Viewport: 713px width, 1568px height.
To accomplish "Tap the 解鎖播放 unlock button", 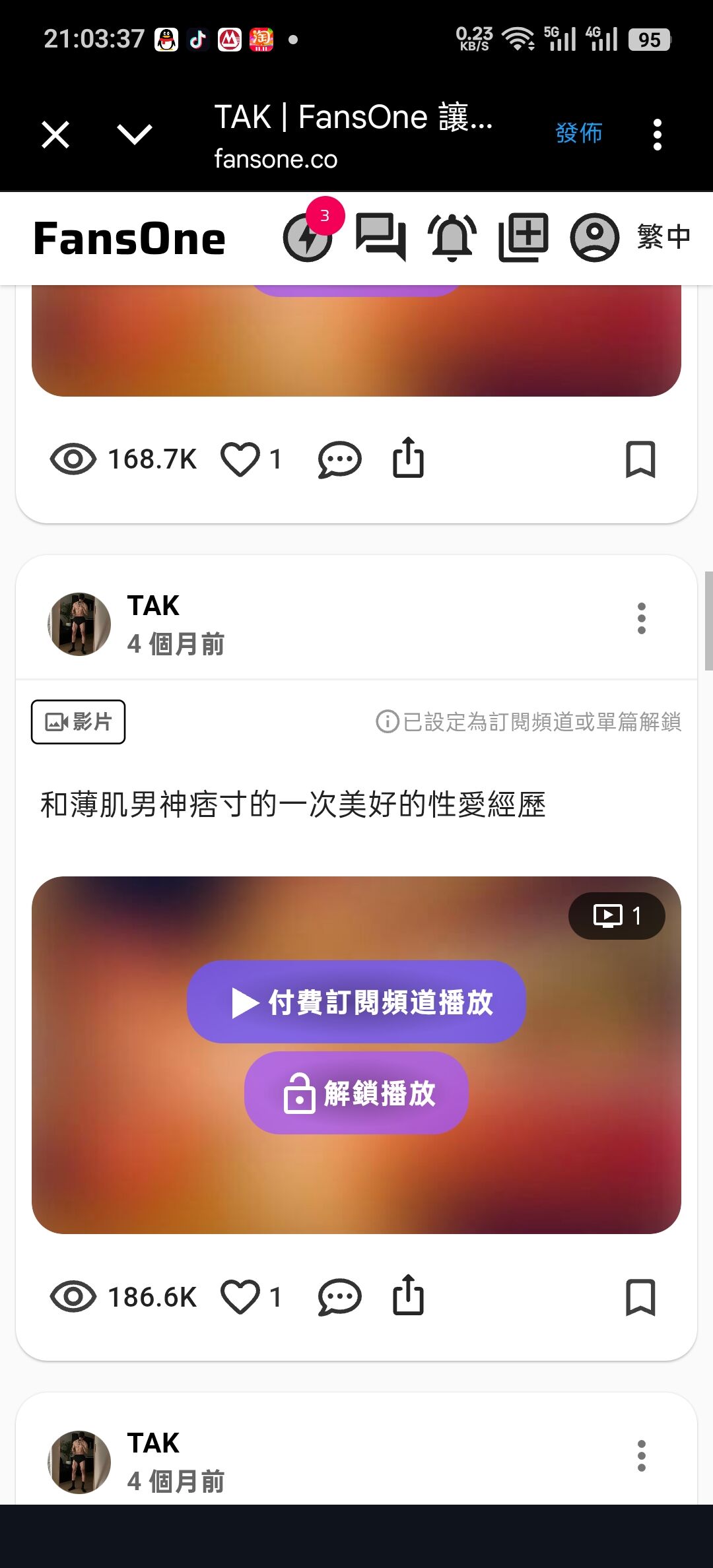I will (356, 1093).
